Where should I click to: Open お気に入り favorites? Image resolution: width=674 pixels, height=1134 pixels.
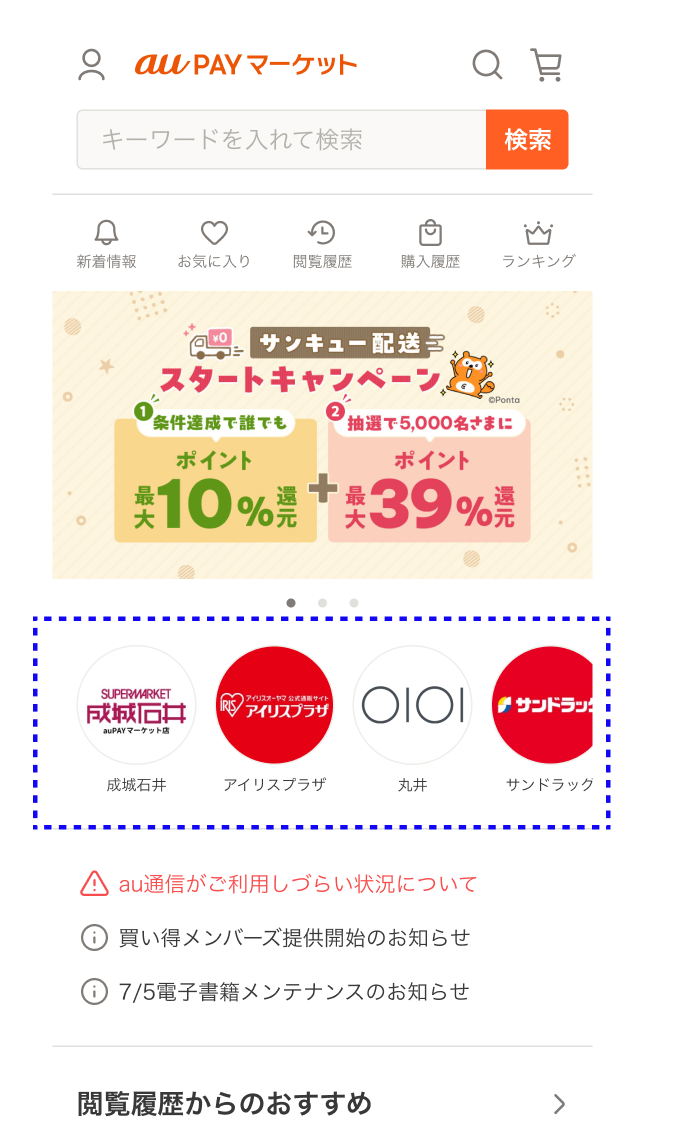pos(214,245)
